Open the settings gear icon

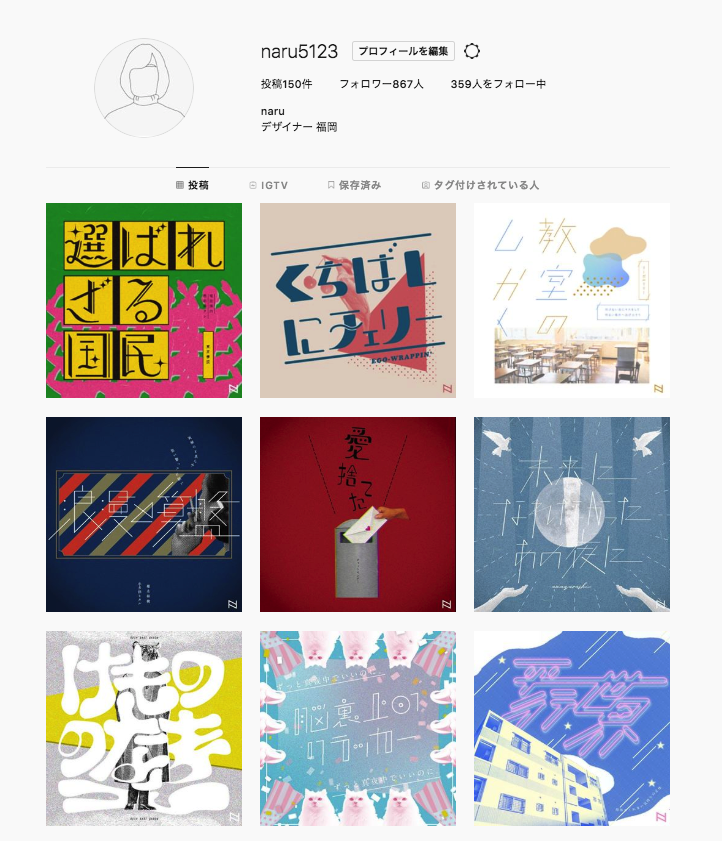pos(472,51)
